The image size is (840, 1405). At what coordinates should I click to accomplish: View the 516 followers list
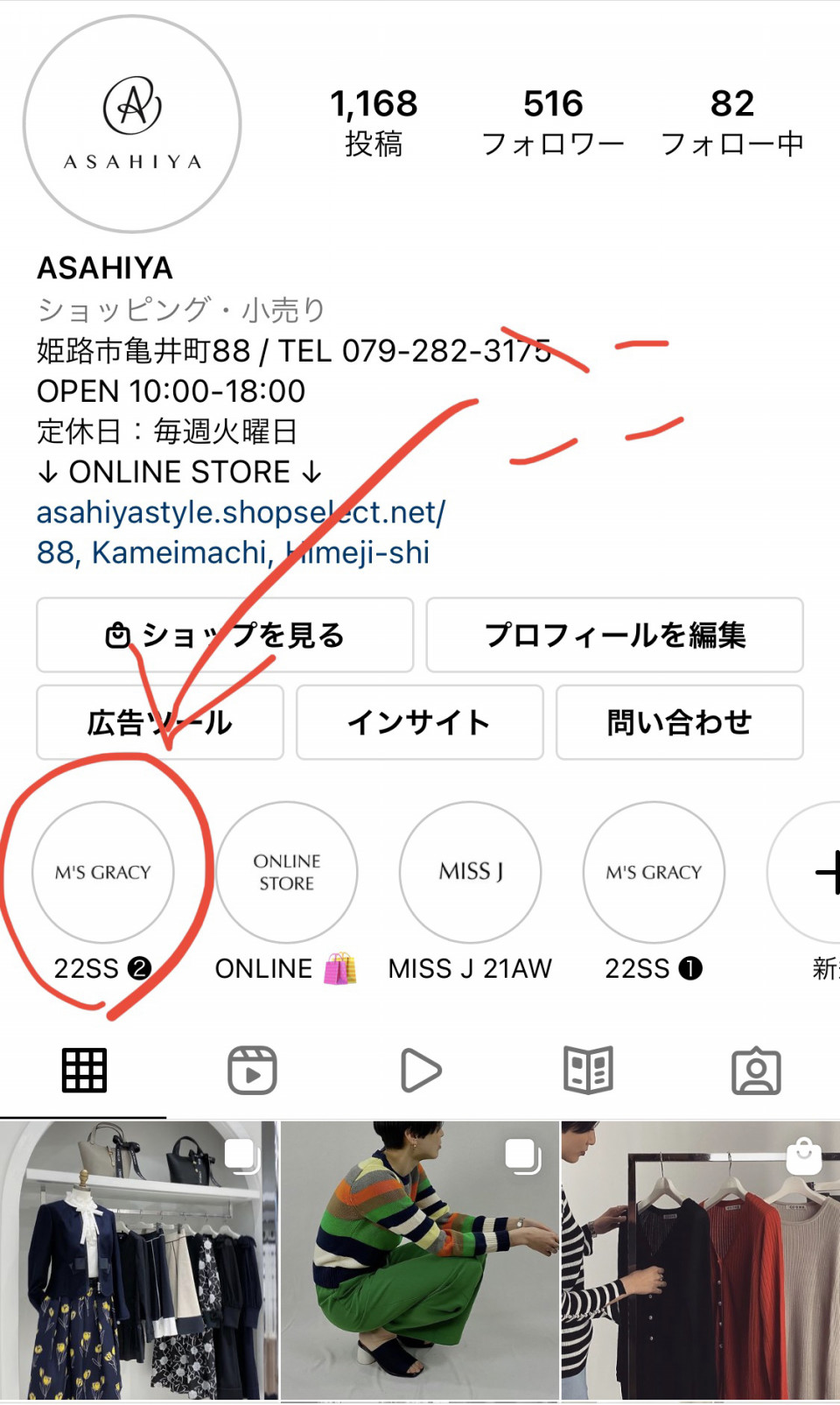coord(553,123)
